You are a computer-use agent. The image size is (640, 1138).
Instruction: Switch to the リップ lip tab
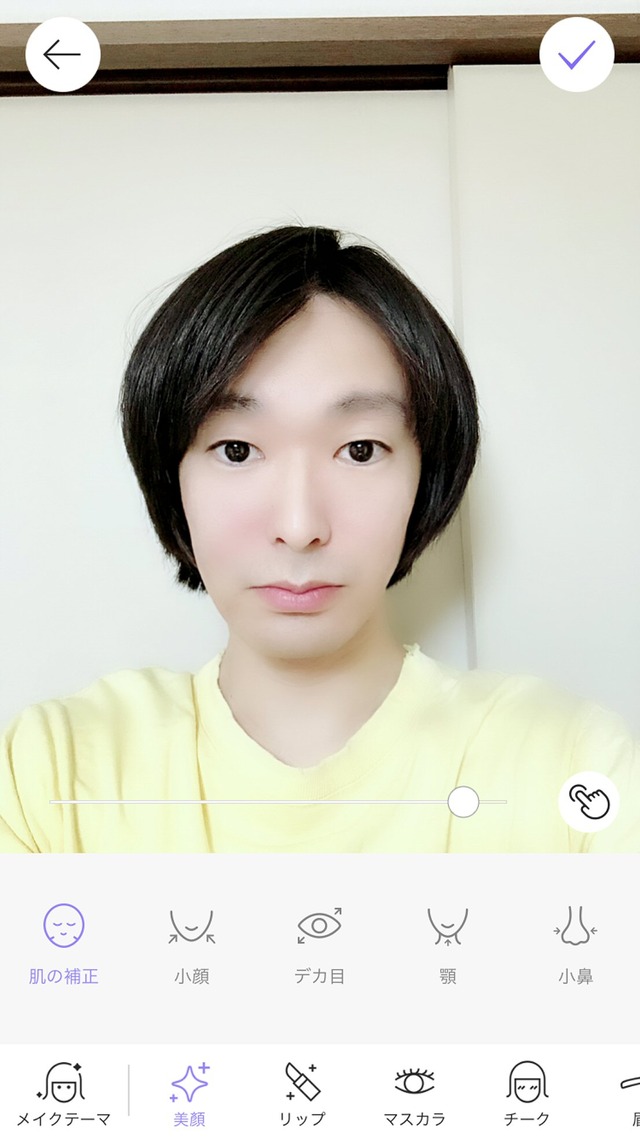(302, 1094)
